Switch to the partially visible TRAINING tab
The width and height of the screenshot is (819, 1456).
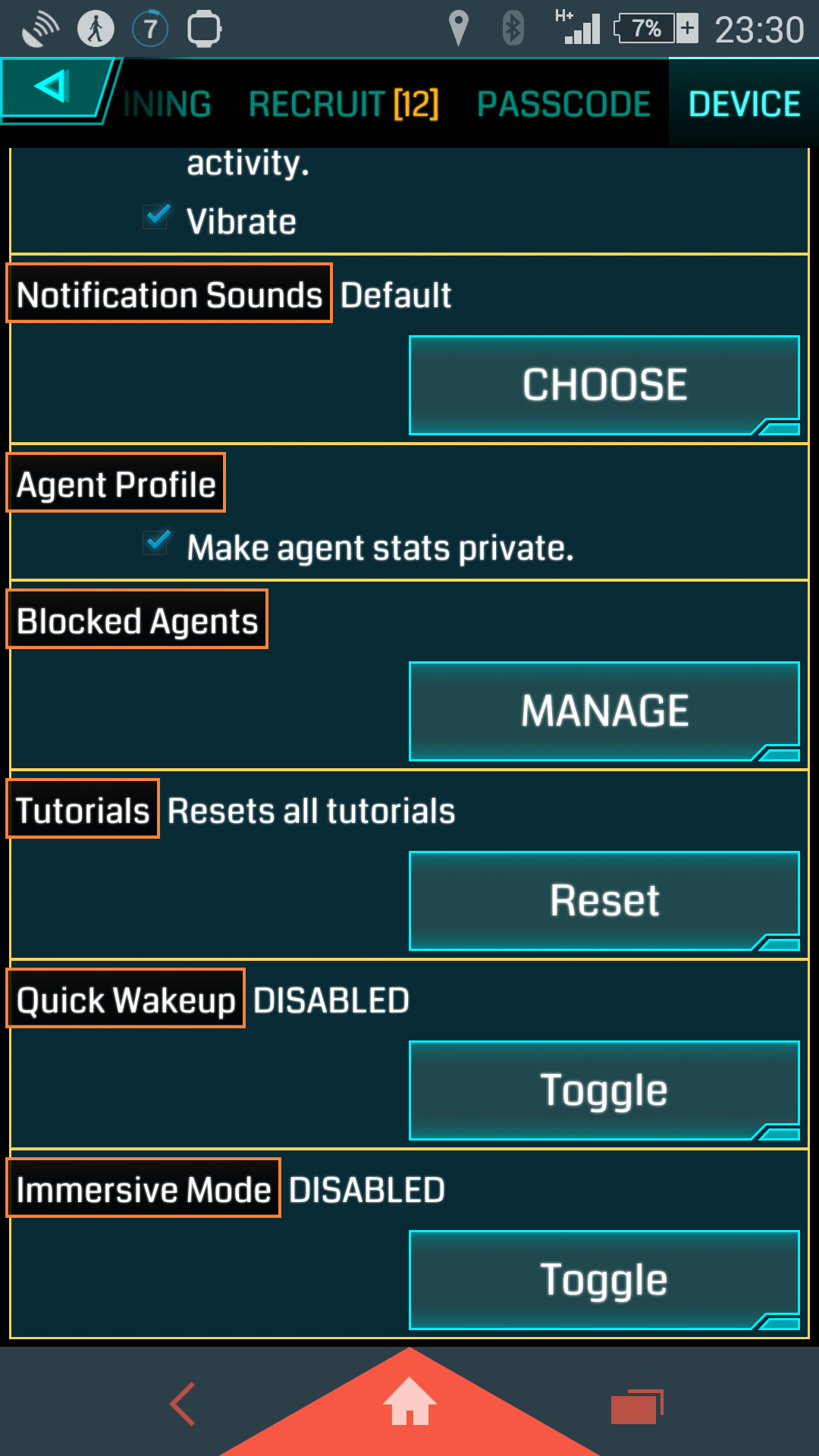(x=167, y=104)
